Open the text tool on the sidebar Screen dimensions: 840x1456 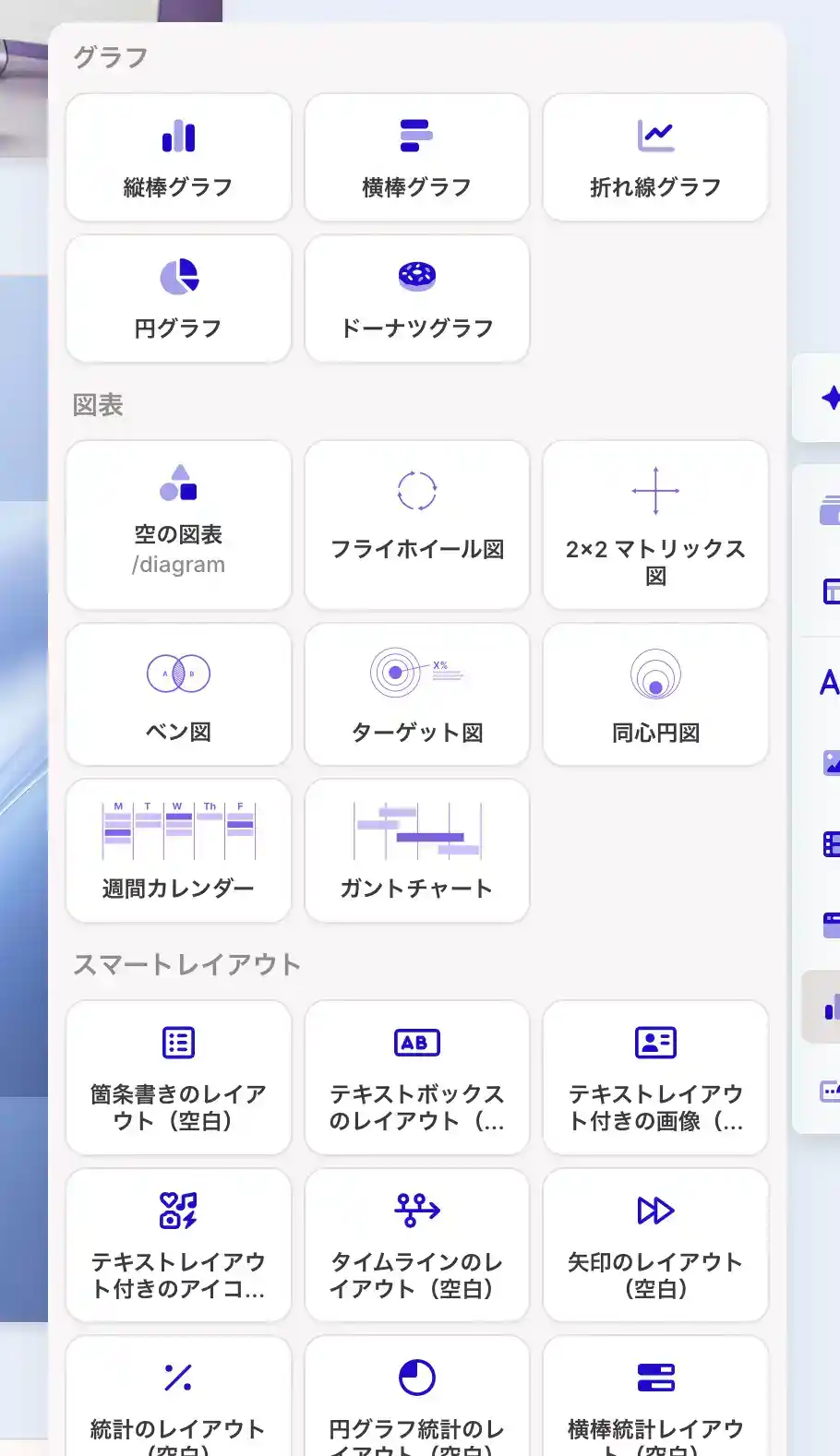click(829, 682)
